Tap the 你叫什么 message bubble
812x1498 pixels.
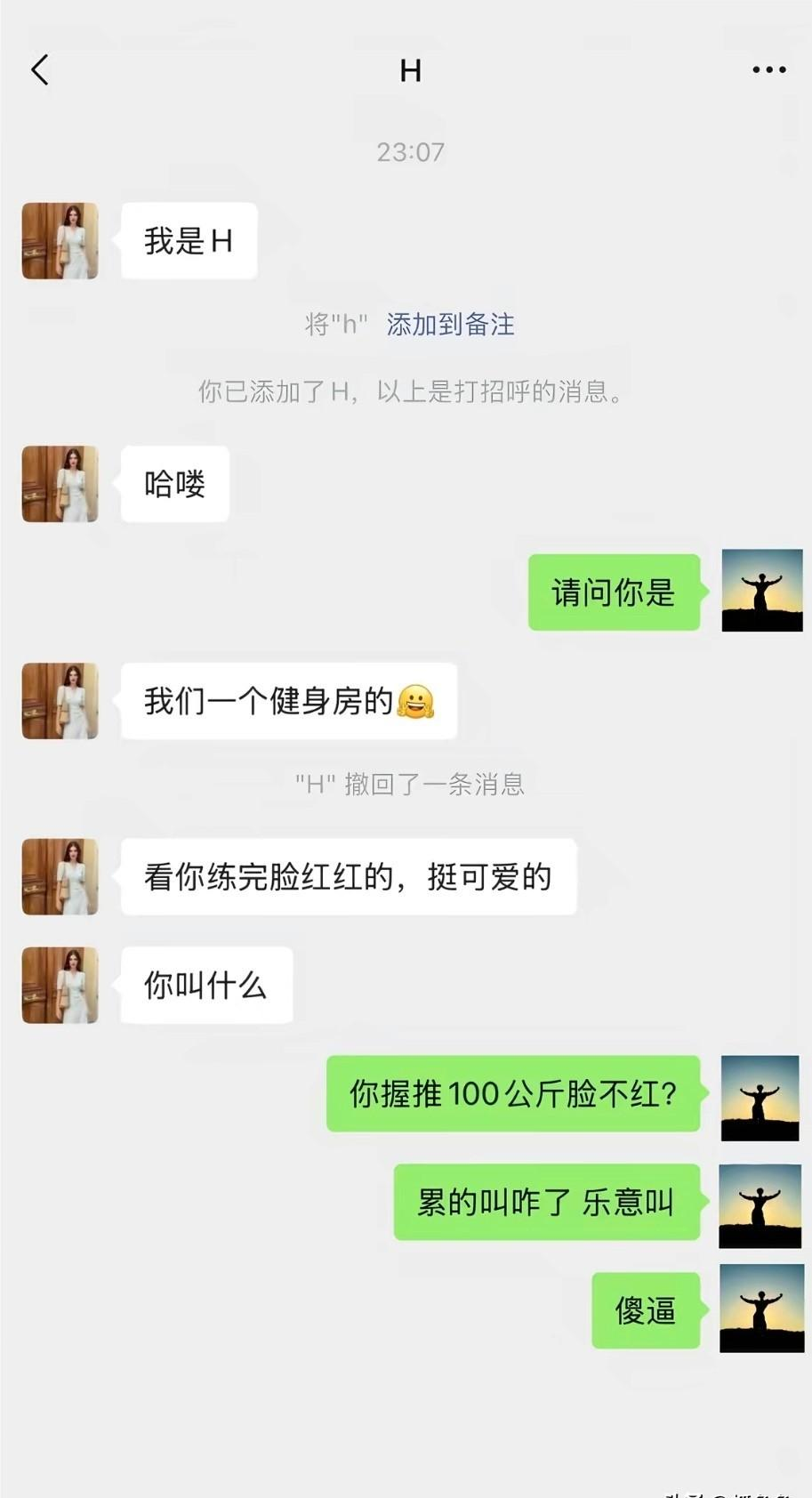205,986
